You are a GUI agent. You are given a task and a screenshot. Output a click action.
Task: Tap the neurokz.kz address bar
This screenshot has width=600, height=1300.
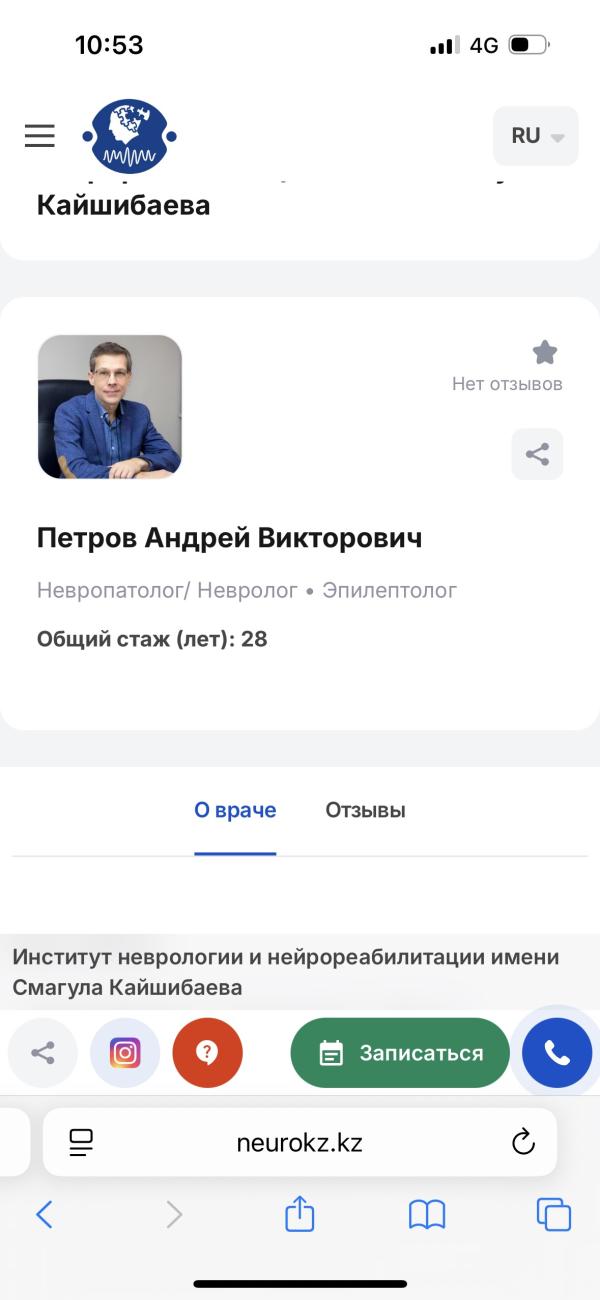tap(300, 1142)
